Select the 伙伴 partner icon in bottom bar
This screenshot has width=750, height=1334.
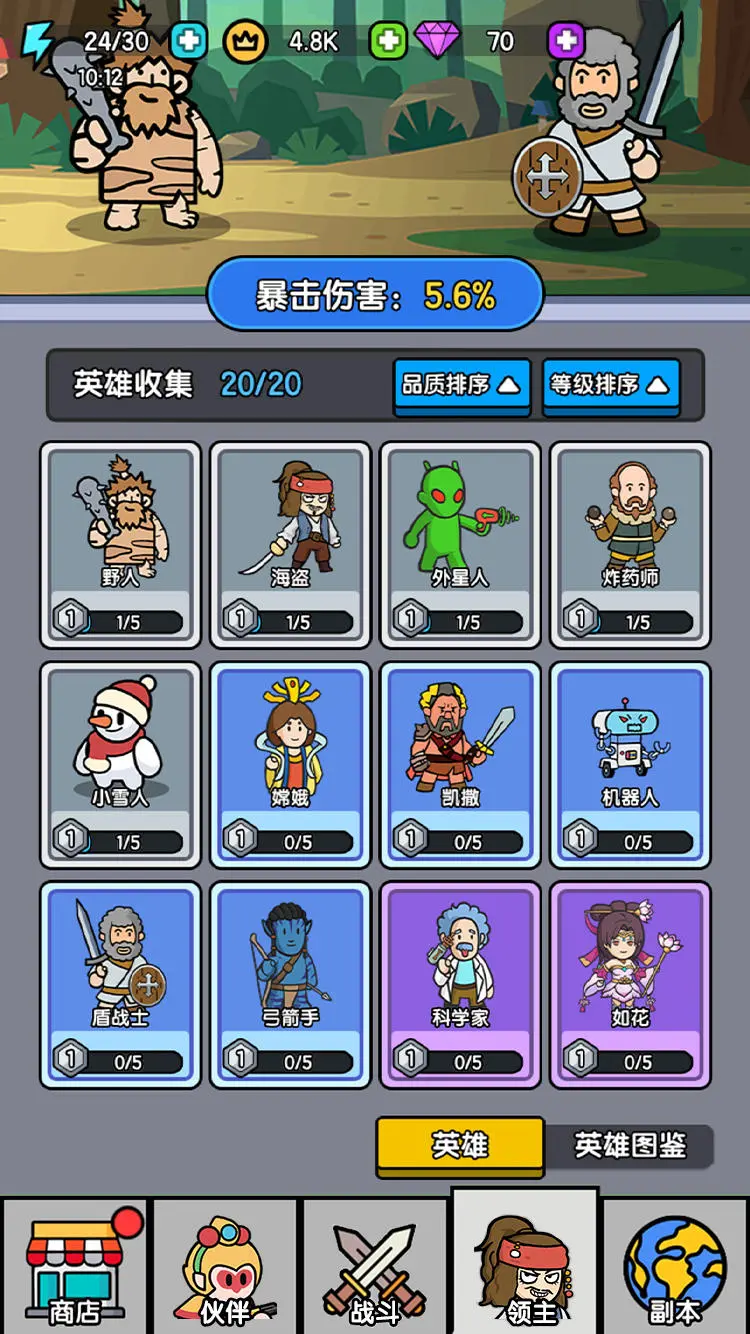click(225, 1265)
